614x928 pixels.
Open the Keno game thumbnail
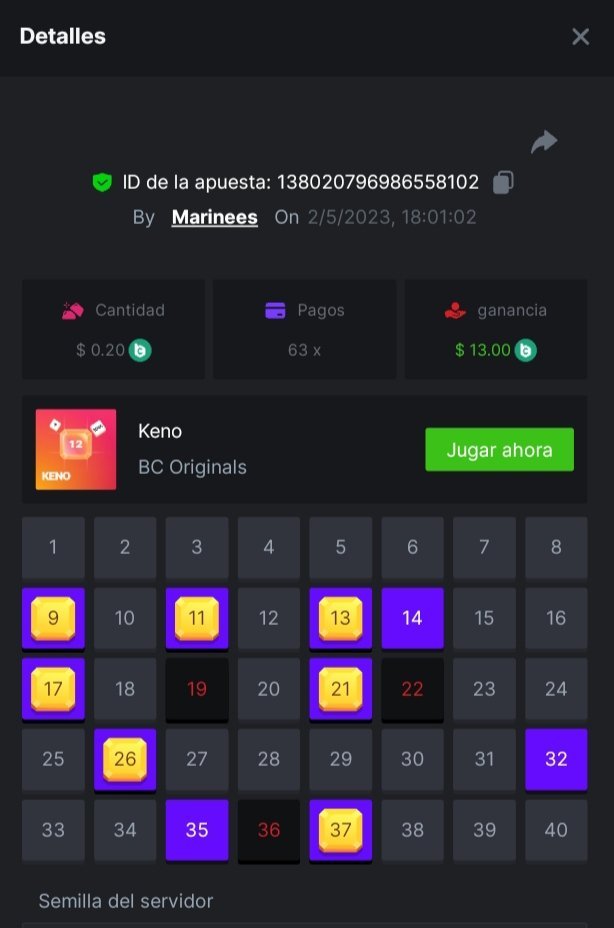coord(76,450)
